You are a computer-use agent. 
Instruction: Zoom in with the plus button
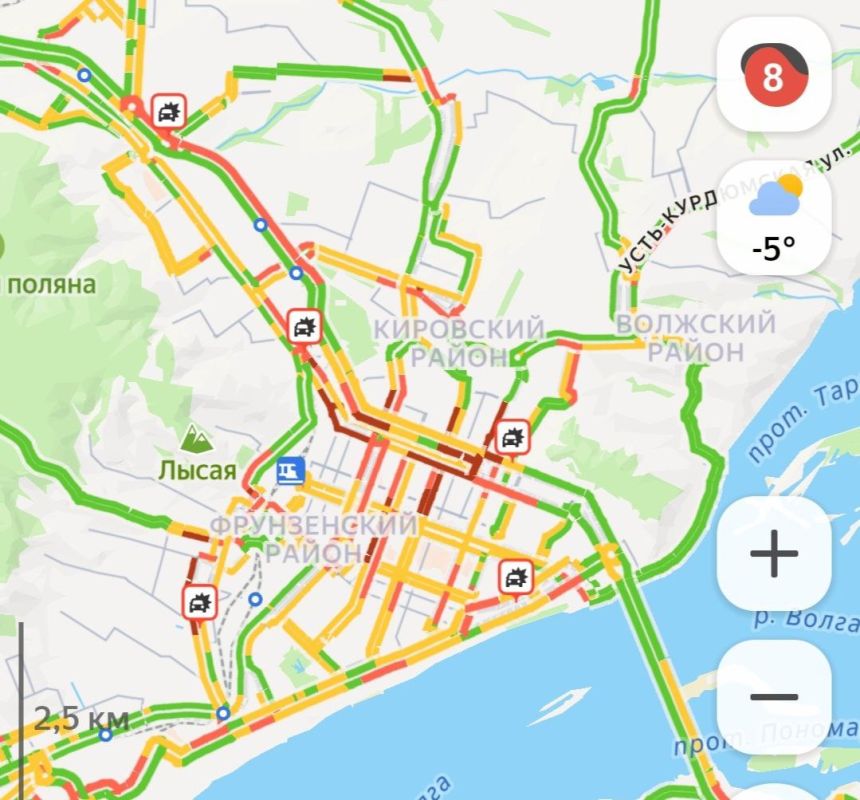tap(774, 554)
